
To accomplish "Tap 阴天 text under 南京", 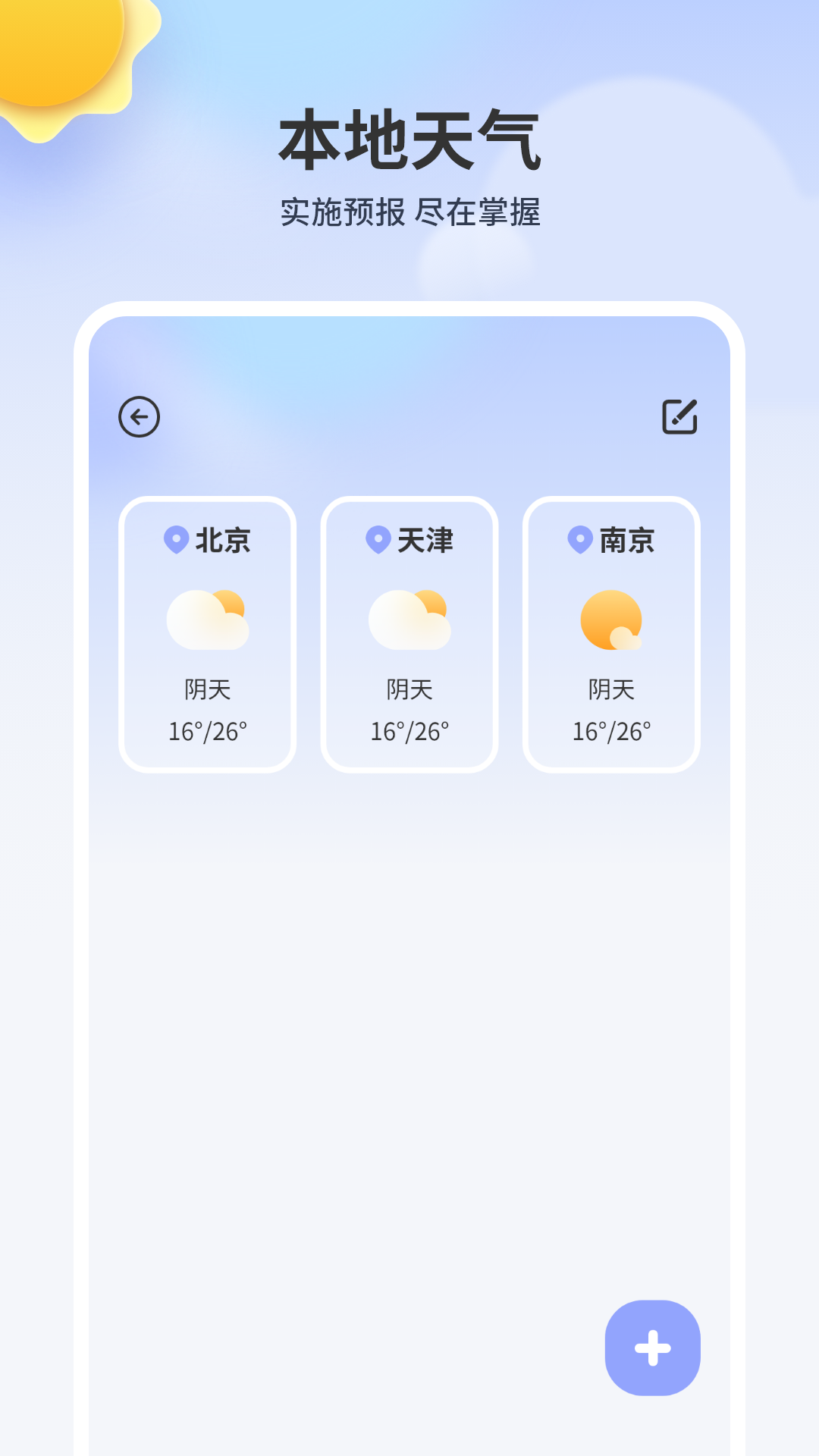I will pyautogui.click(x=611, y=690).
